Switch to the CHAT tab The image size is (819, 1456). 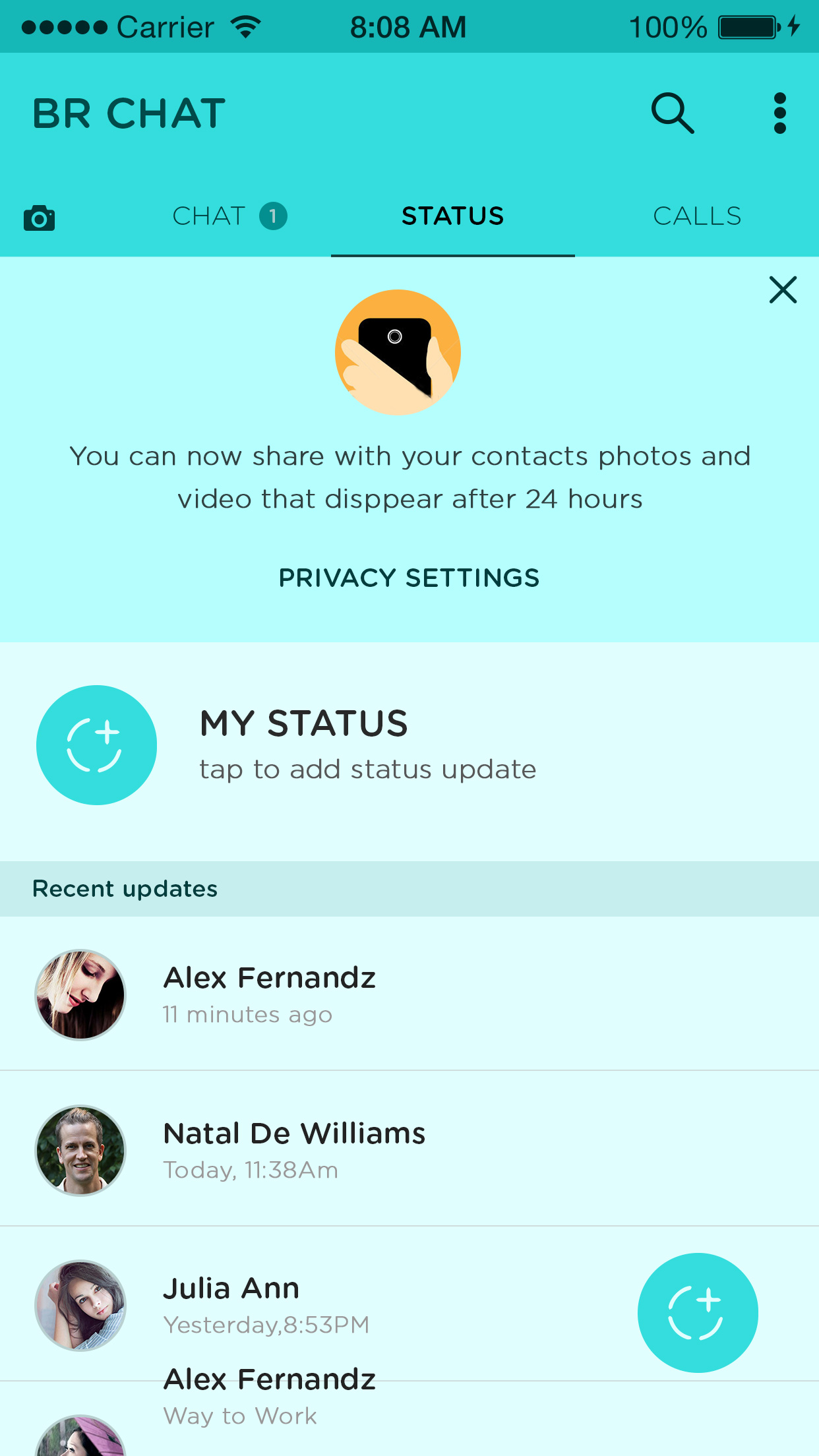tap(209, 215)
